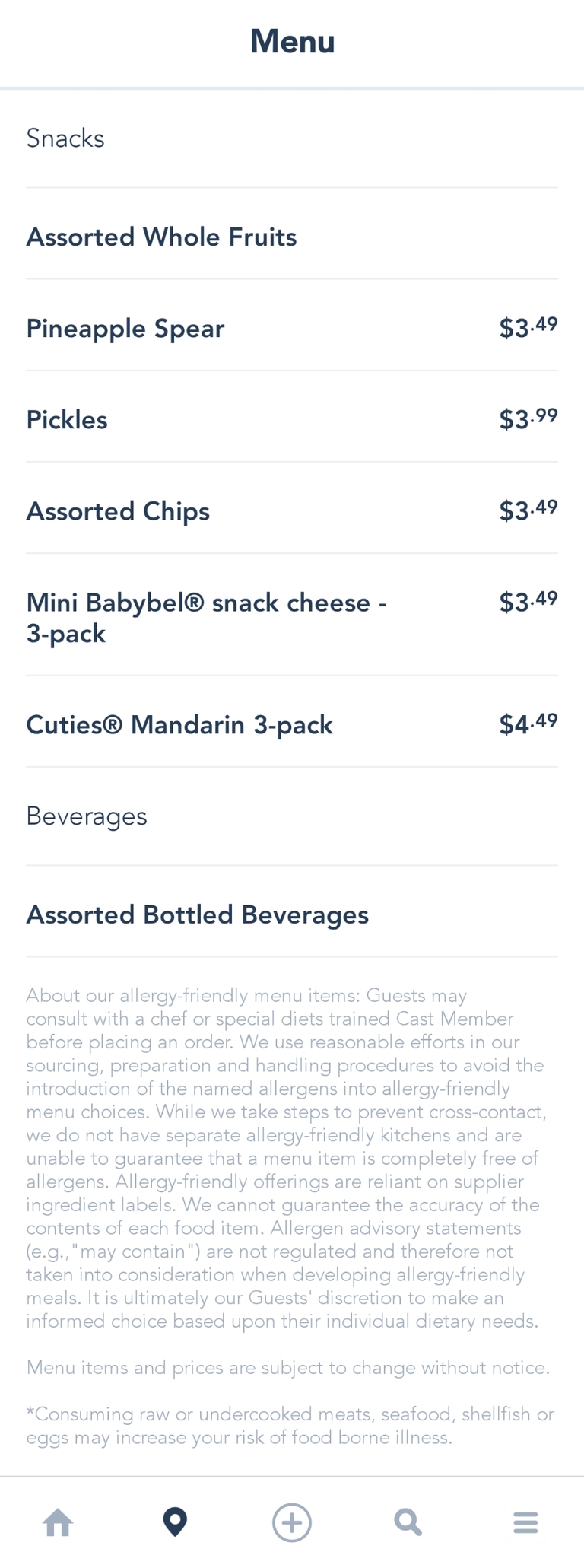Open the hamburger menu tab
This screenshot has width=584, height=1568.
point(525,1522)
